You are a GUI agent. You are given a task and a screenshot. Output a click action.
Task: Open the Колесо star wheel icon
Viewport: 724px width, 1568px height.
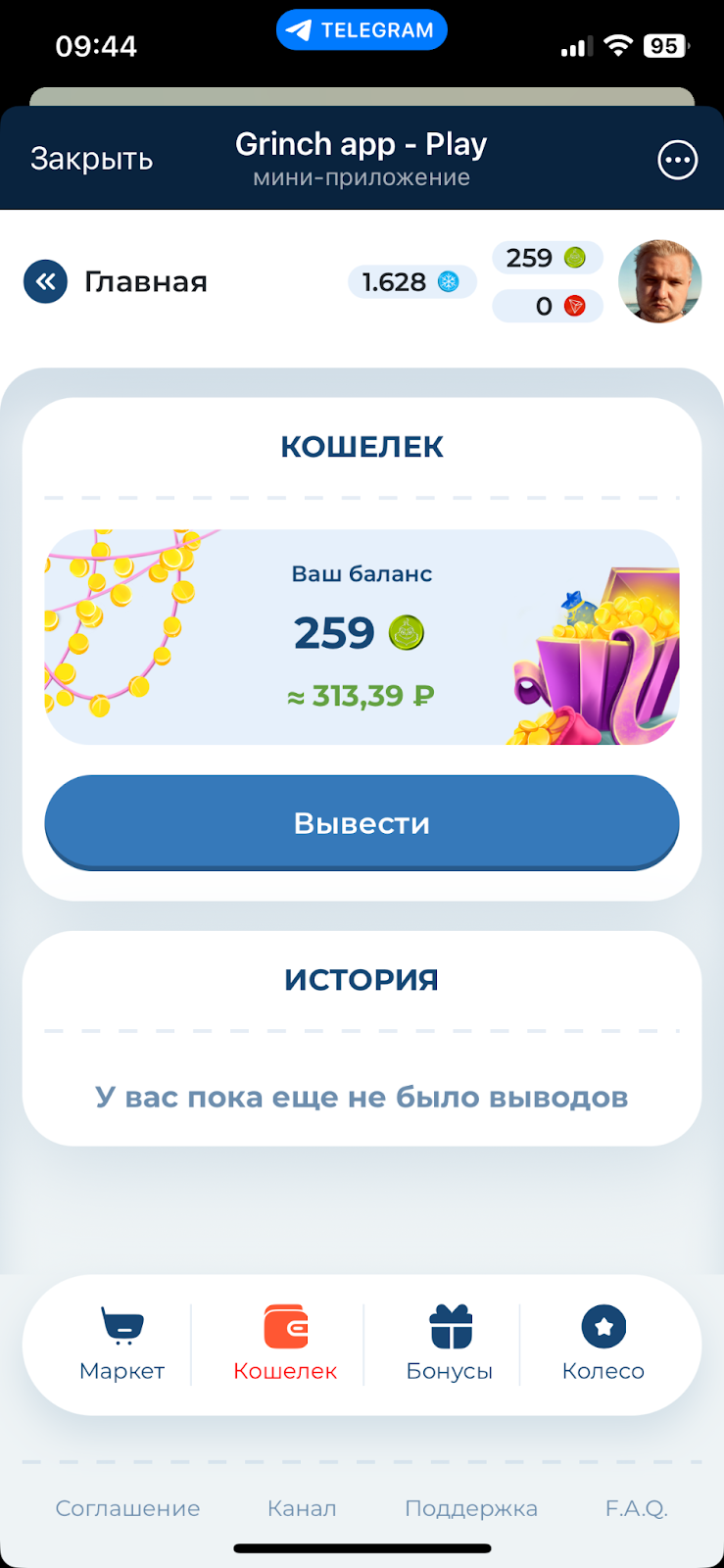pos(603,1325)
